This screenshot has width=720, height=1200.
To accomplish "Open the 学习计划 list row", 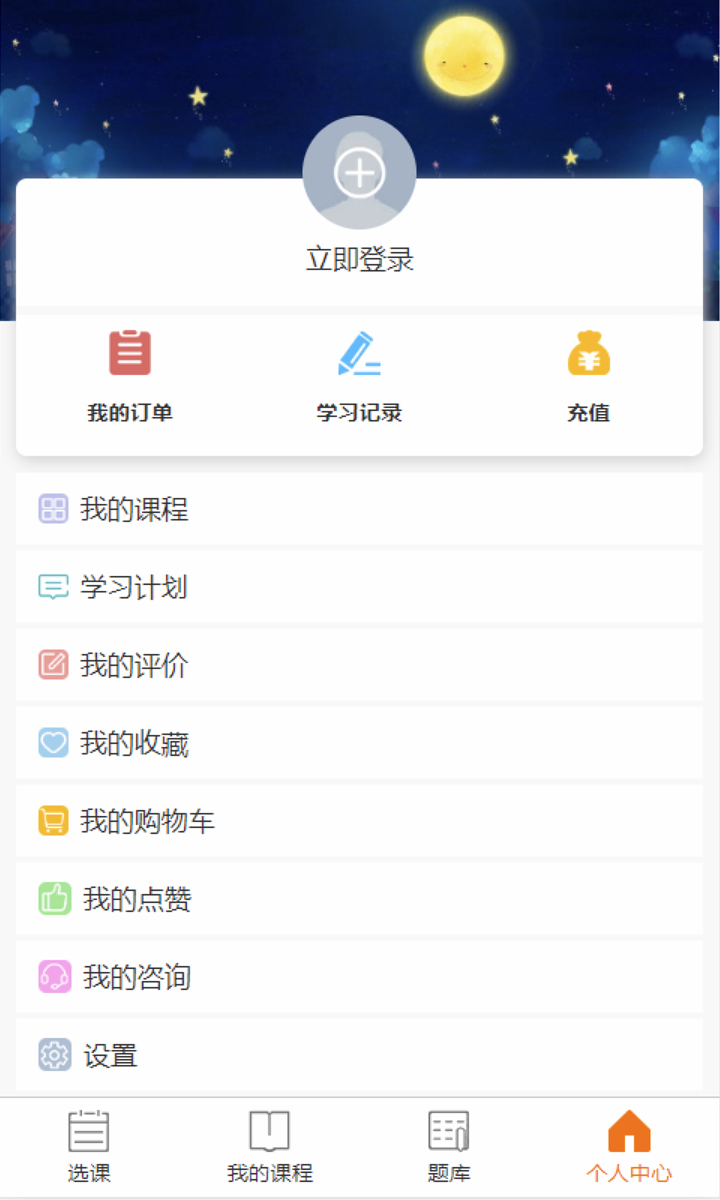I will tap(300, 588).
